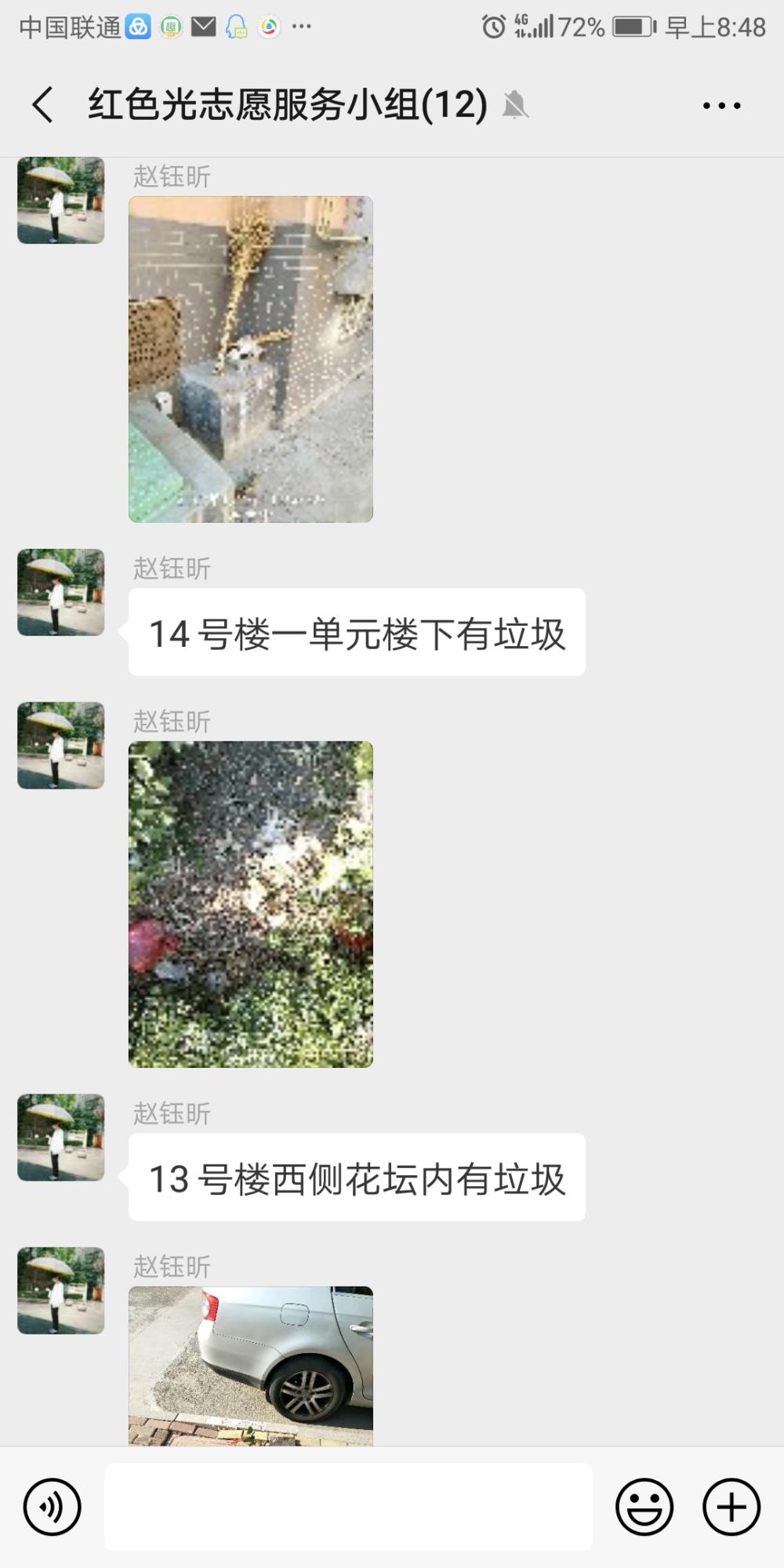Go back from the group chat
This screenshot has height=1568, width=784.
point(43,104)
